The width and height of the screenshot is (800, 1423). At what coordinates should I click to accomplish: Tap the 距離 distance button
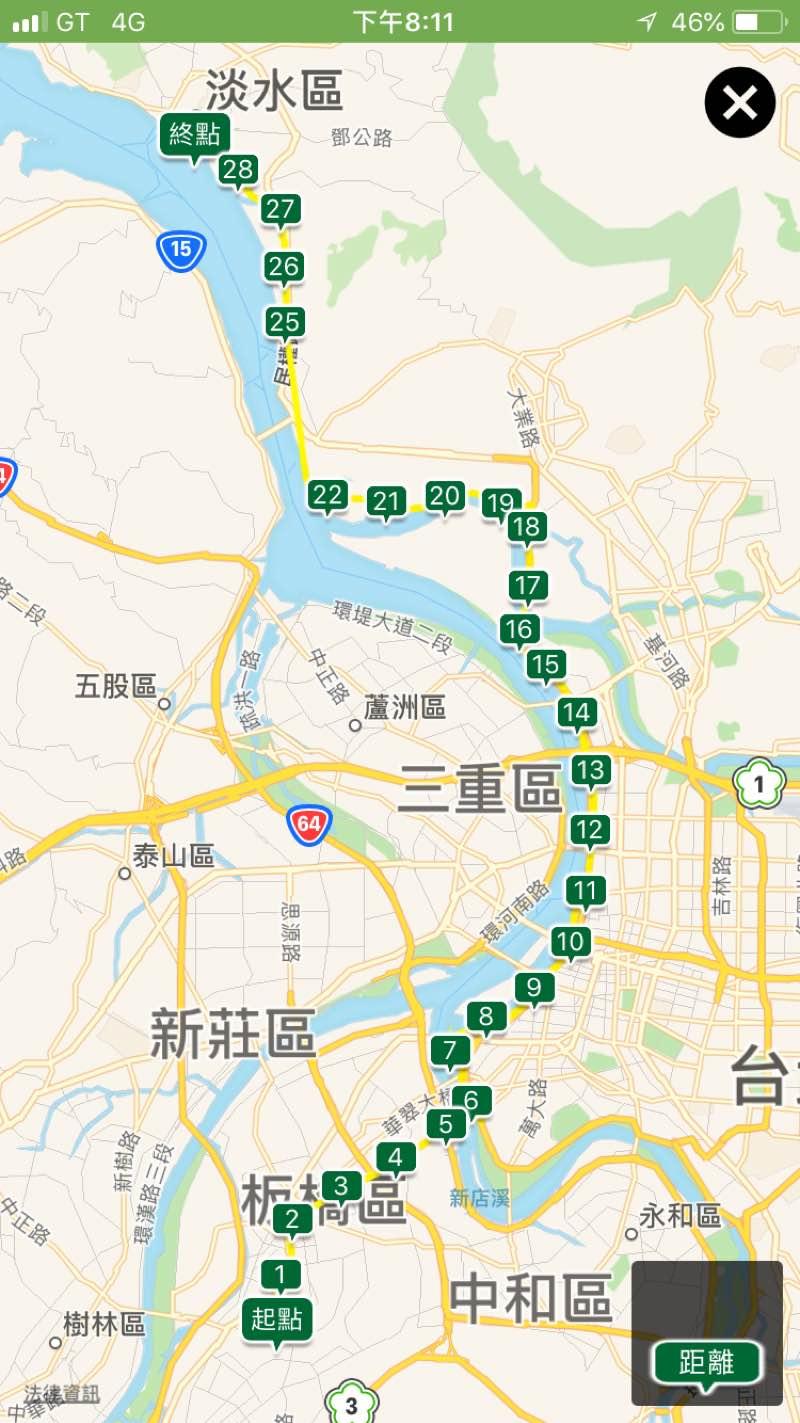706,1362
